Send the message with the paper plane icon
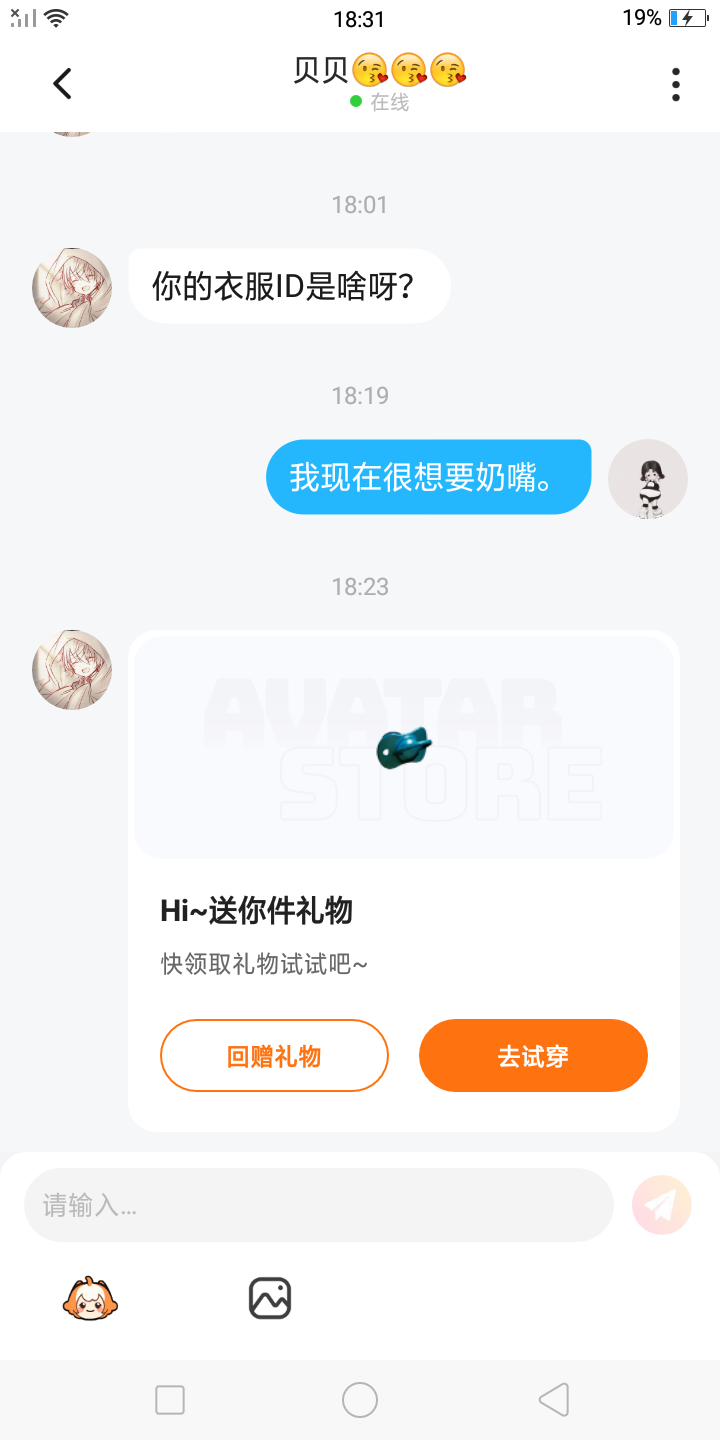720x1440 pixels. point(662,1205)
